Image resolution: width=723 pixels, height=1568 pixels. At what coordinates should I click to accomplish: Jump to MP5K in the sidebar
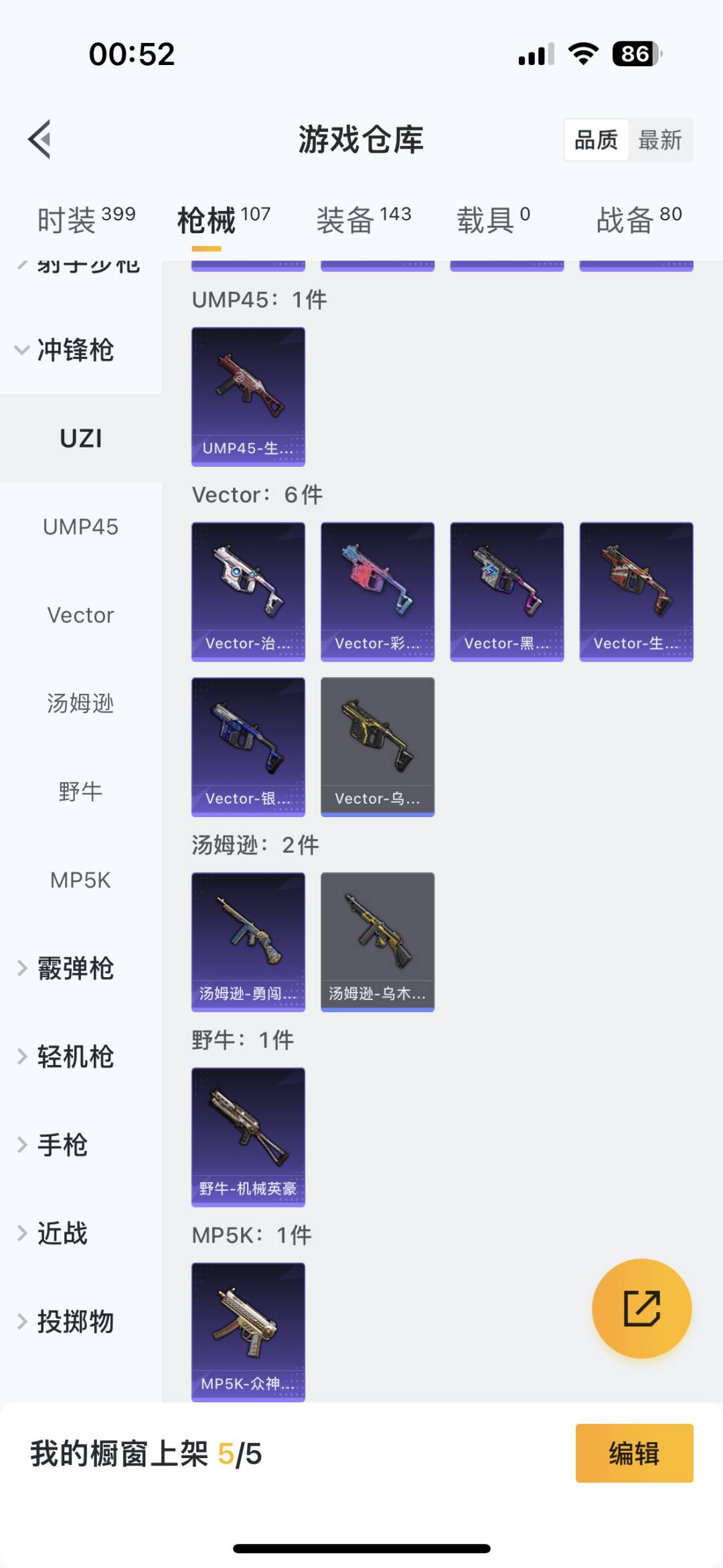point(80,880)
